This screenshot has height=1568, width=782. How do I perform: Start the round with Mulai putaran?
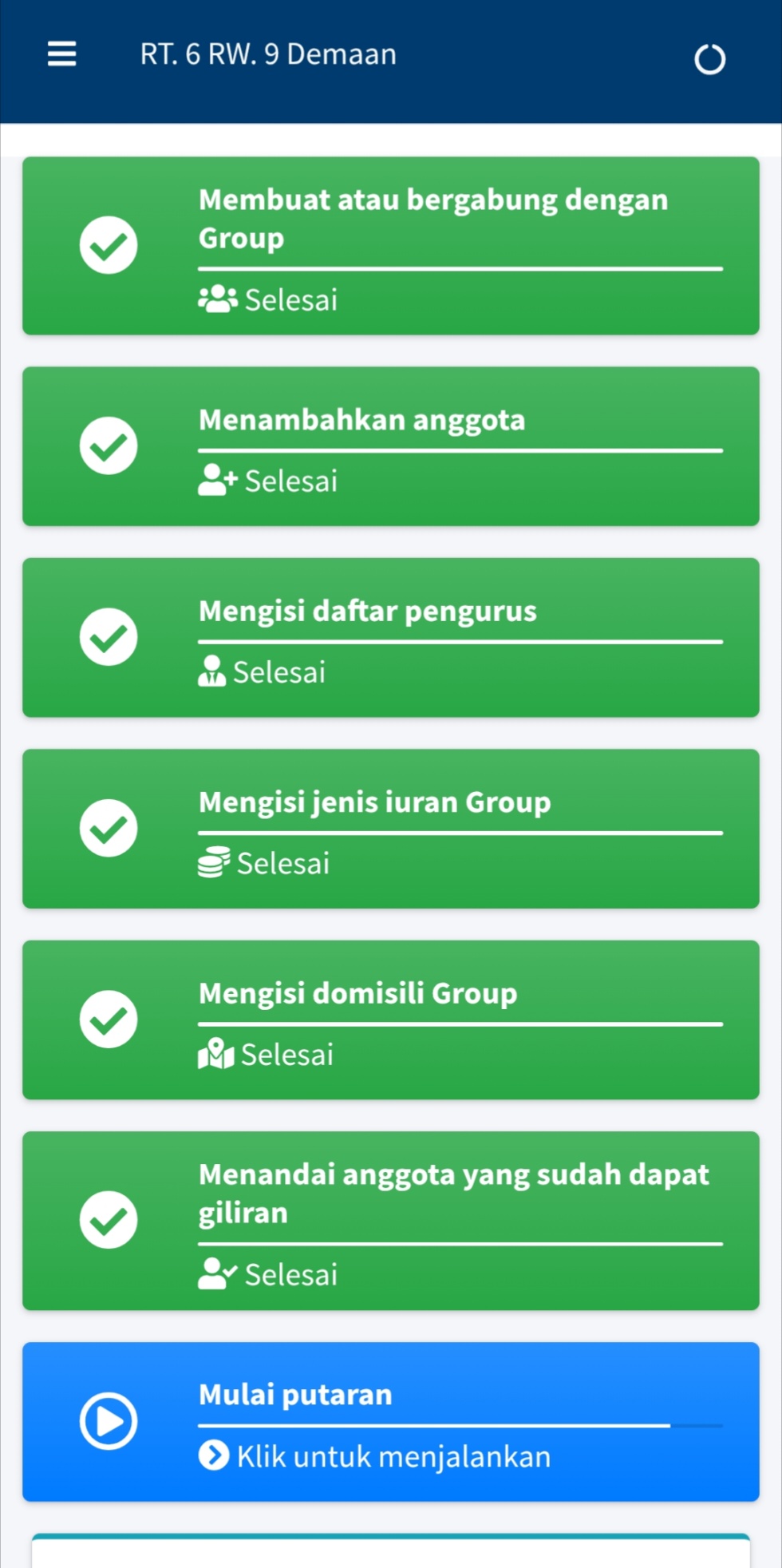point(391,1421)
